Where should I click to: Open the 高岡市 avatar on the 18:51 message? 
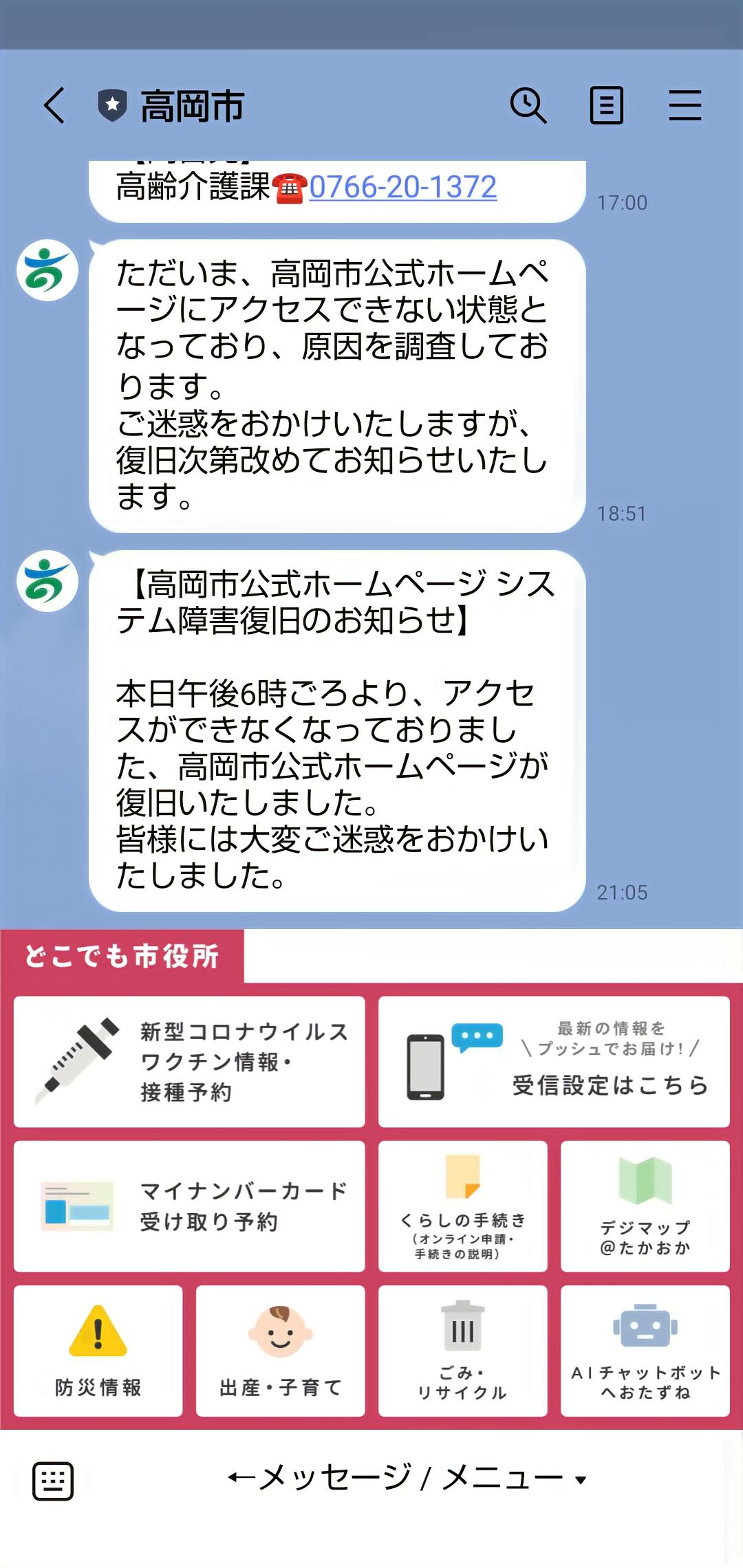[x=47, y=270]
